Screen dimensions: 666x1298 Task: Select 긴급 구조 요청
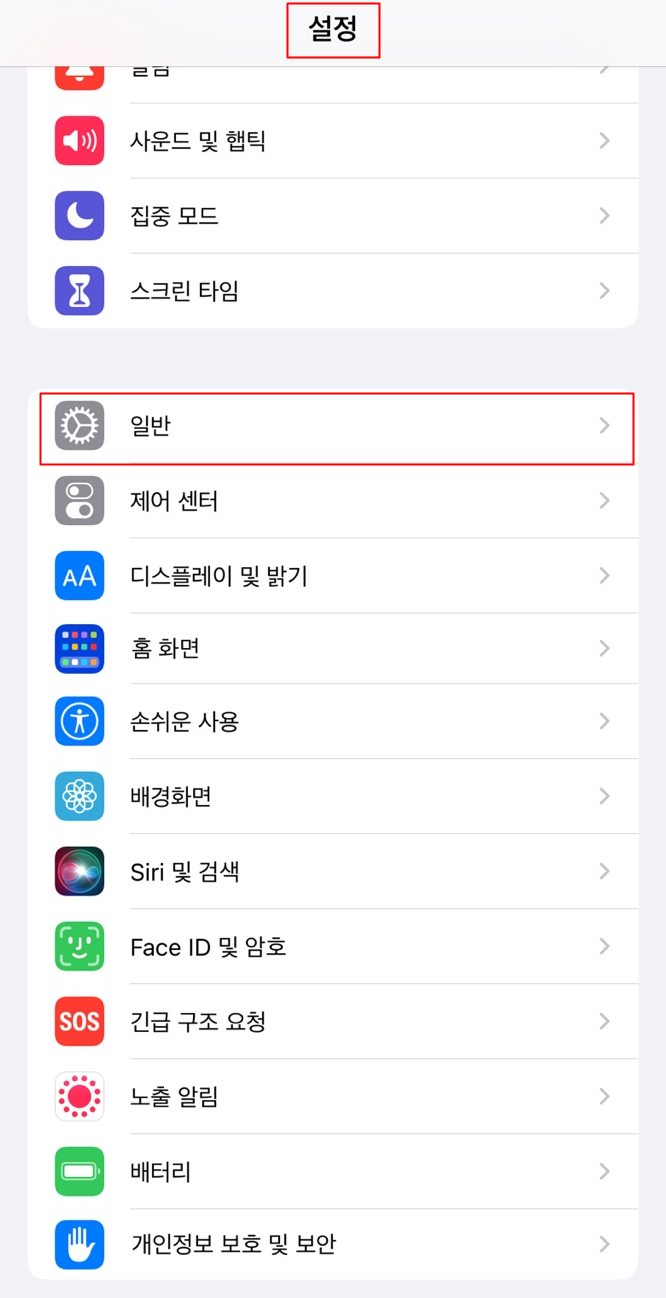[333, 1021]
